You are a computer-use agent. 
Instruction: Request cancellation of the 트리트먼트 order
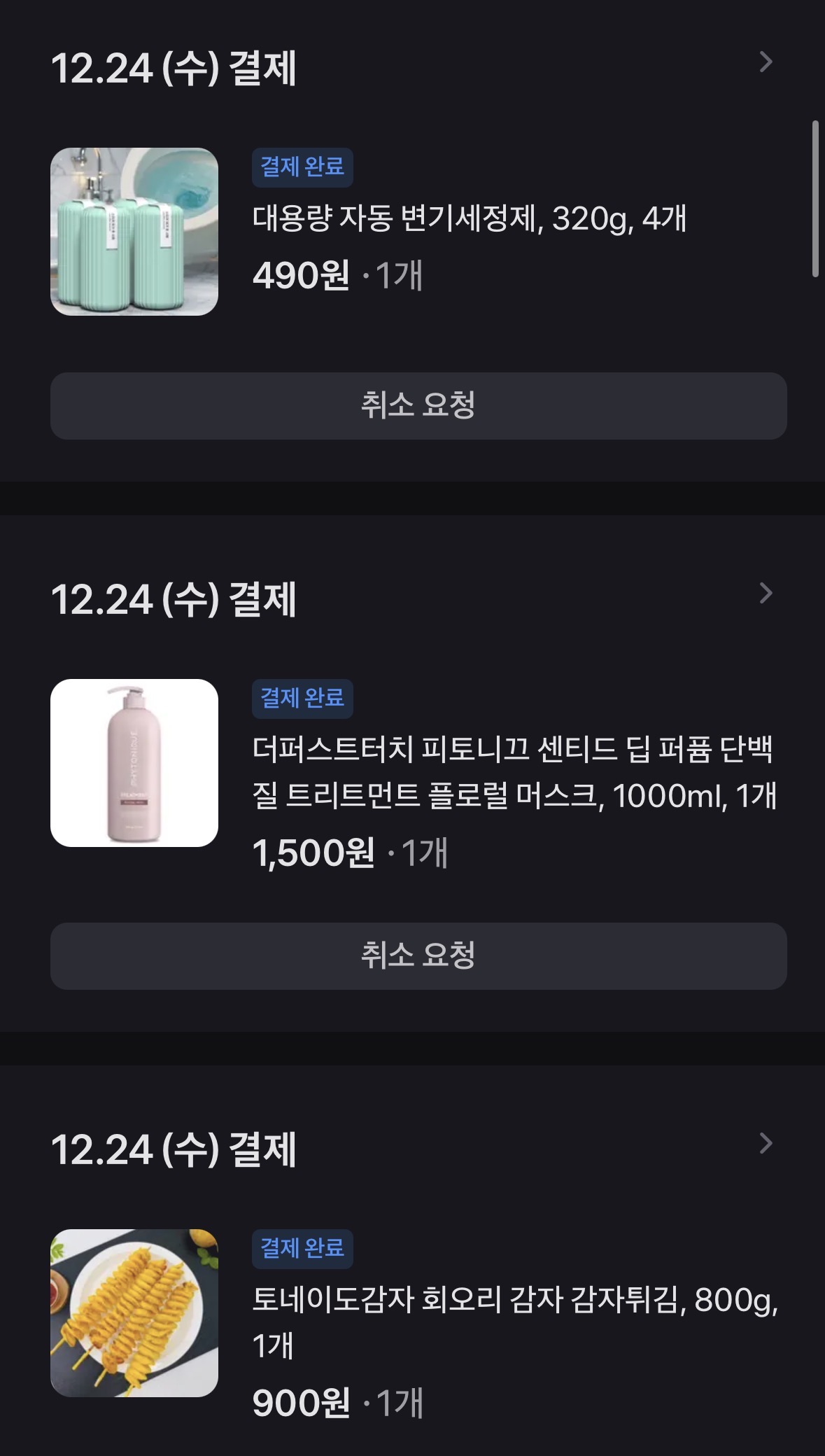pos(418,956)
